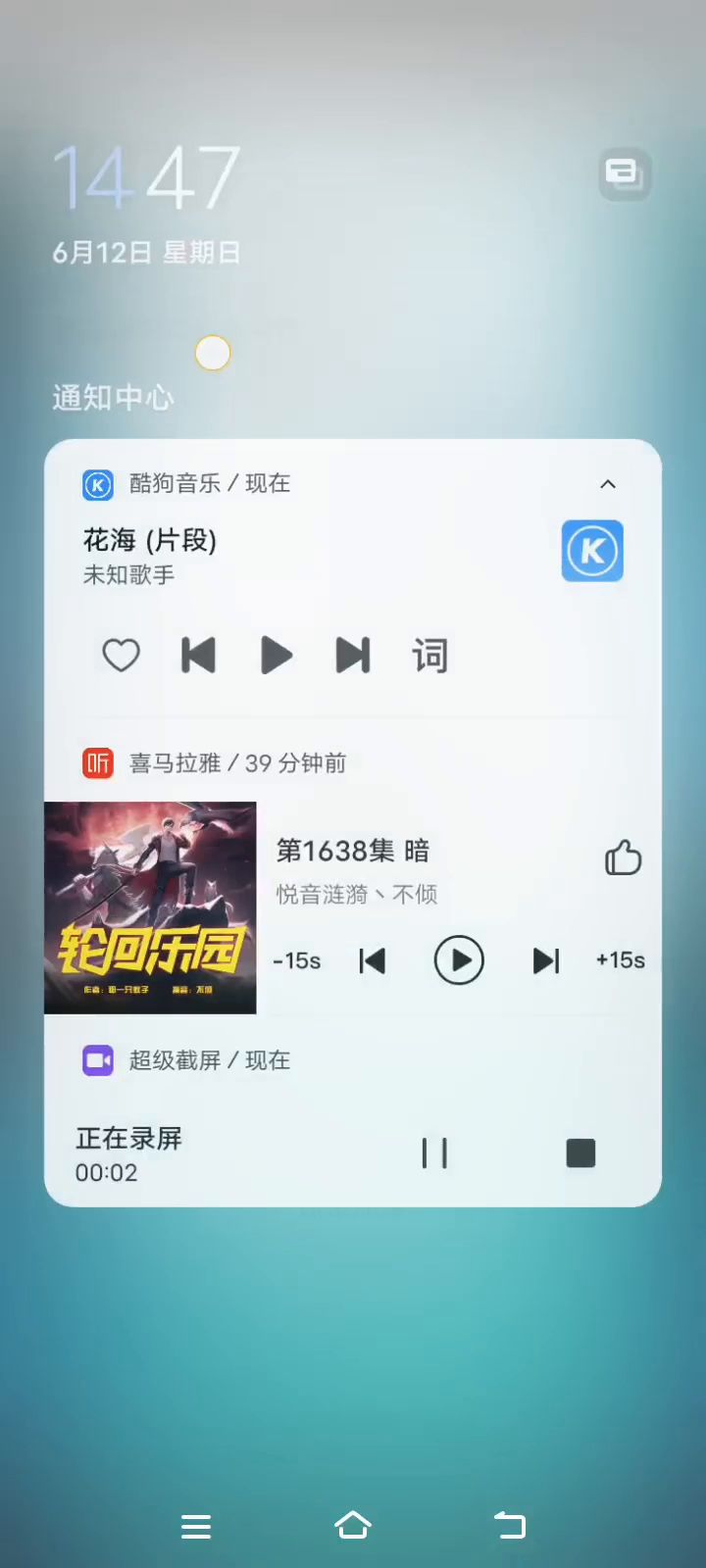Open the 轮回乐园 album cover
Viewport: 706px width, 1568px height.
(150, 907)
